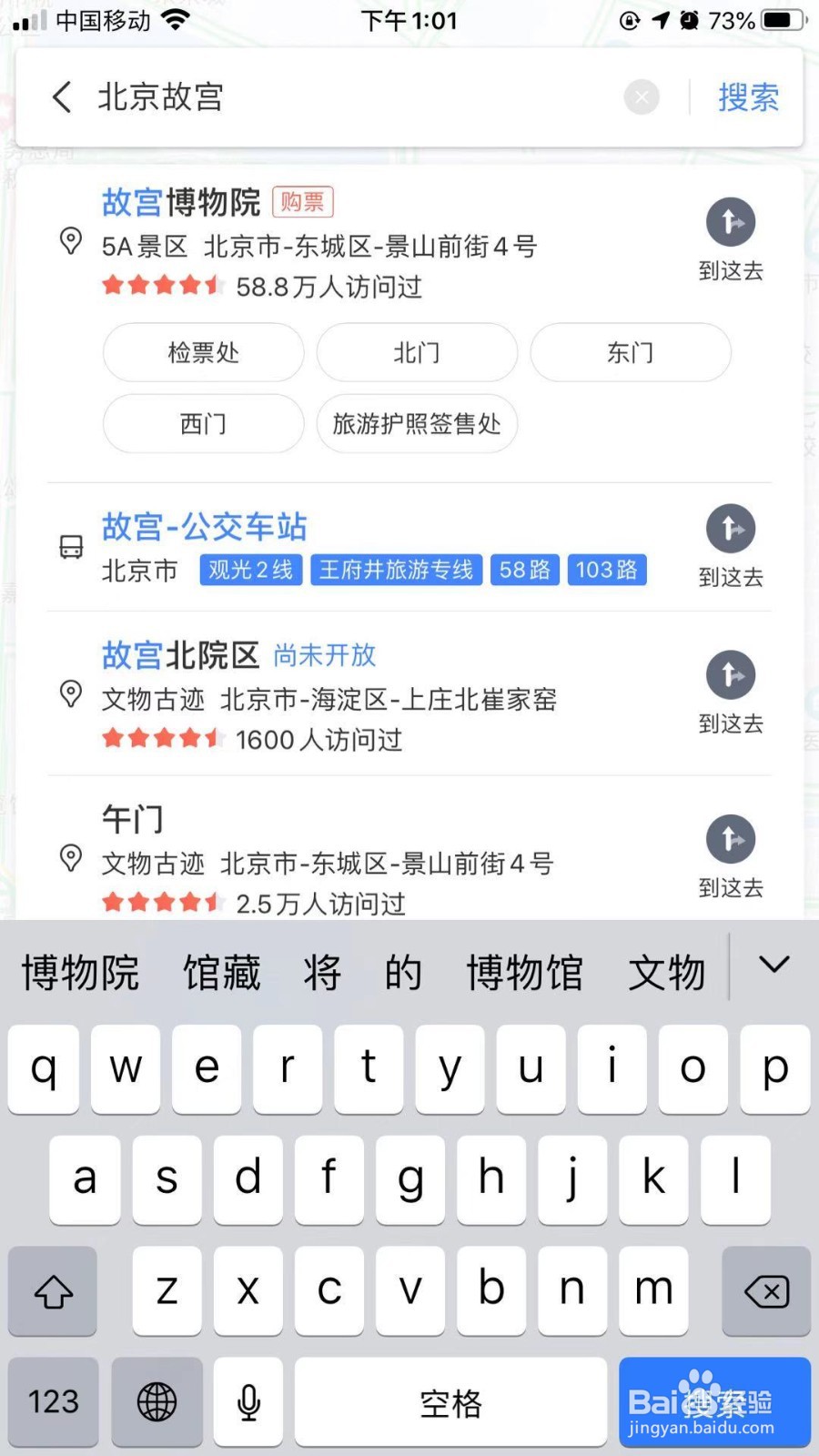Select the suggestion 博物院 above the keyboard
819x1456 pixels.
coord(78,972)
